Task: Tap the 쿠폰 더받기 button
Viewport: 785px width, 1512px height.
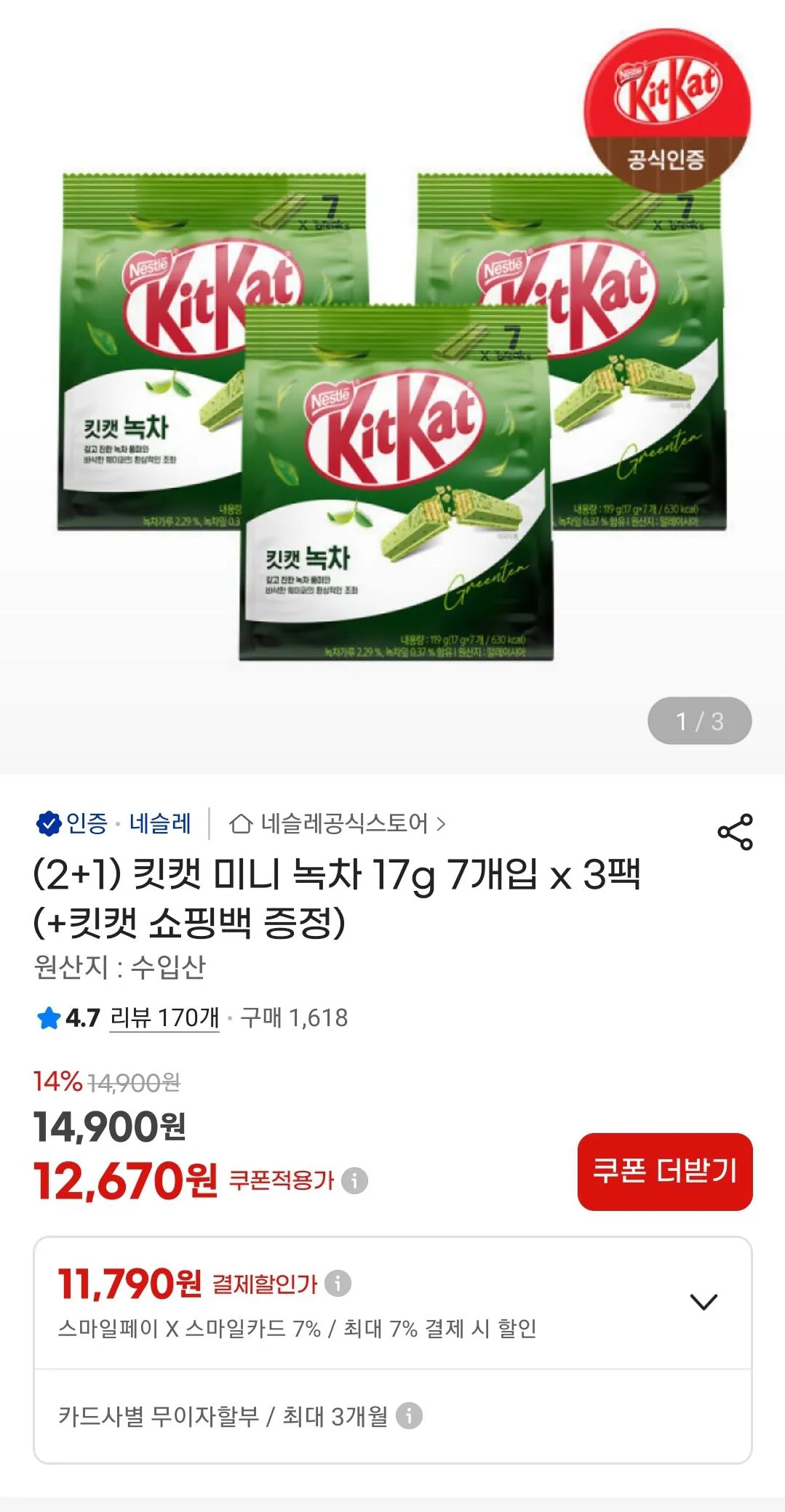Action: (664, 1172)
